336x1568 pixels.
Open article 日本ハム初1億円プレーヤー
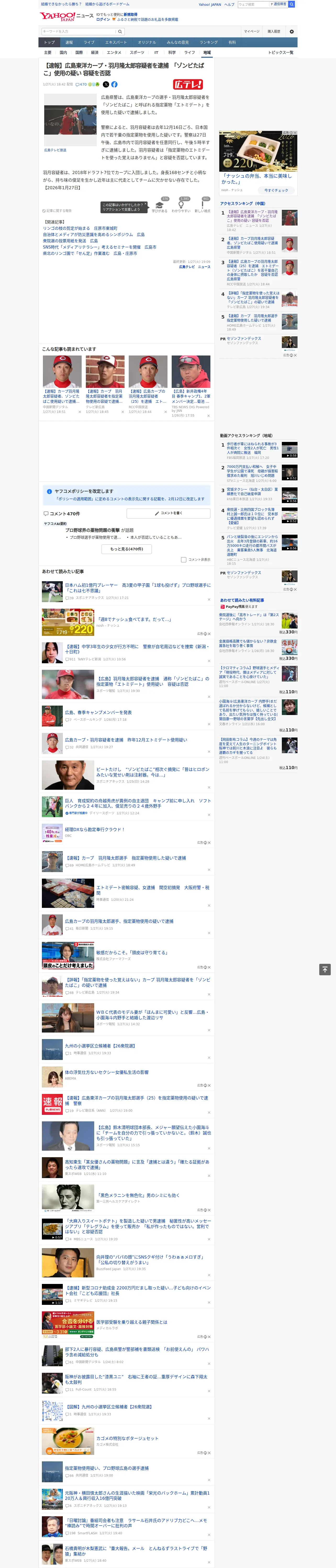[138, 587]
